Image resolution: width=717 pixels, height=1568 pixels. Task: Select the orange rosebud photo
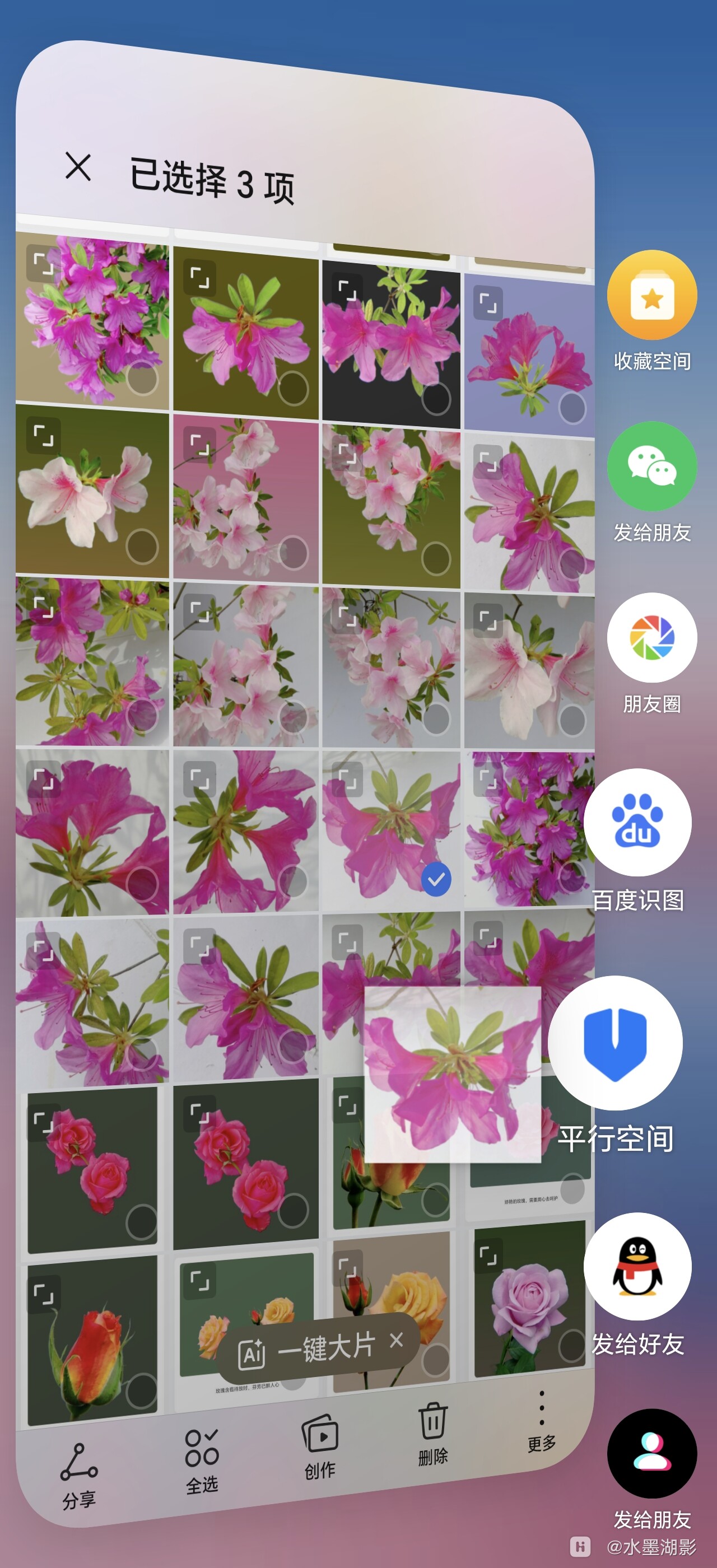(141, 1391)
